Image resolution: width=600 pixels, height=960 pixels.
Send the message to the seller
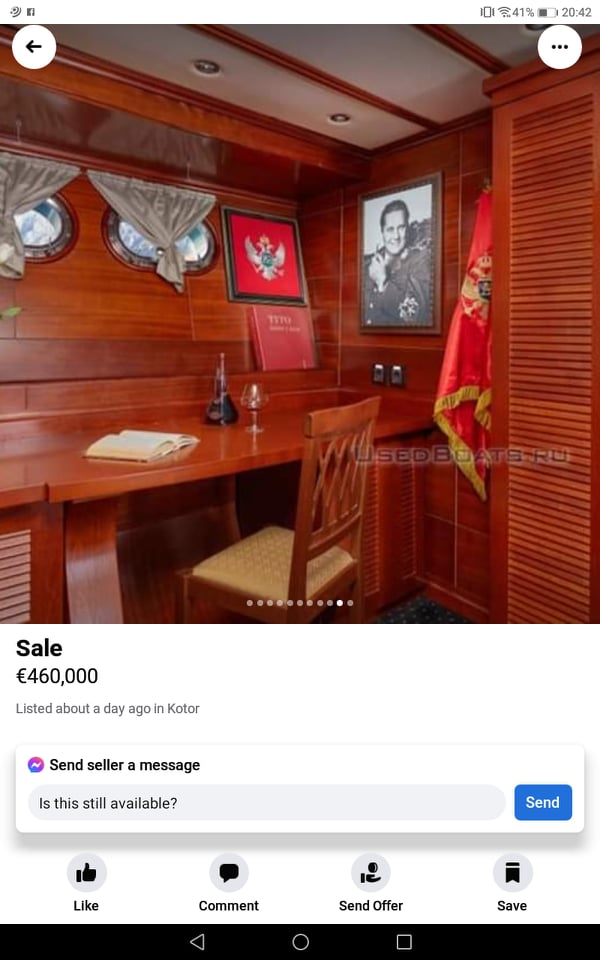(542, 802)
